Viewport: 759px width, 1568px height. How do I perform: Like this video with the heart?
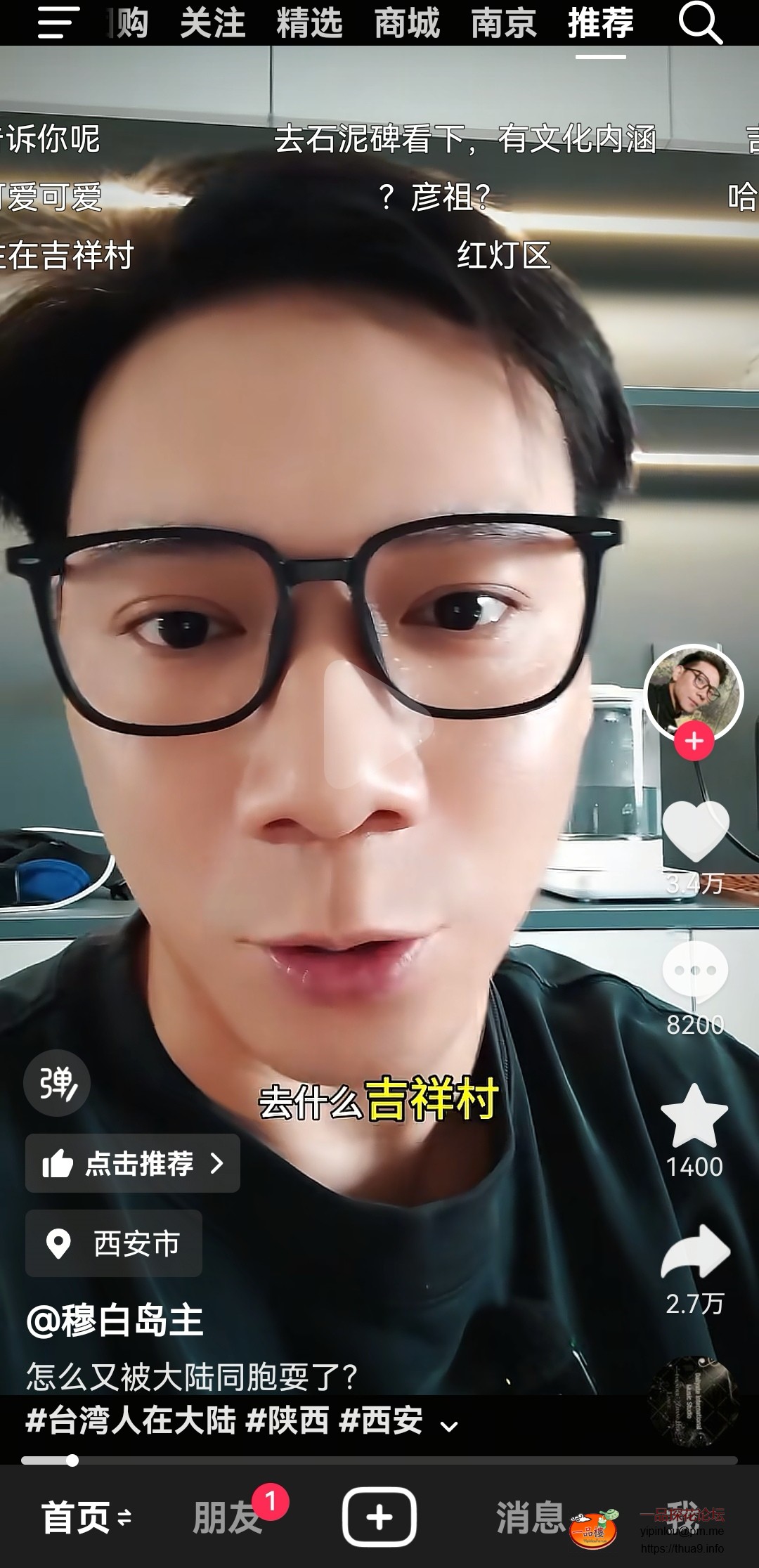(x=695, y=831)
